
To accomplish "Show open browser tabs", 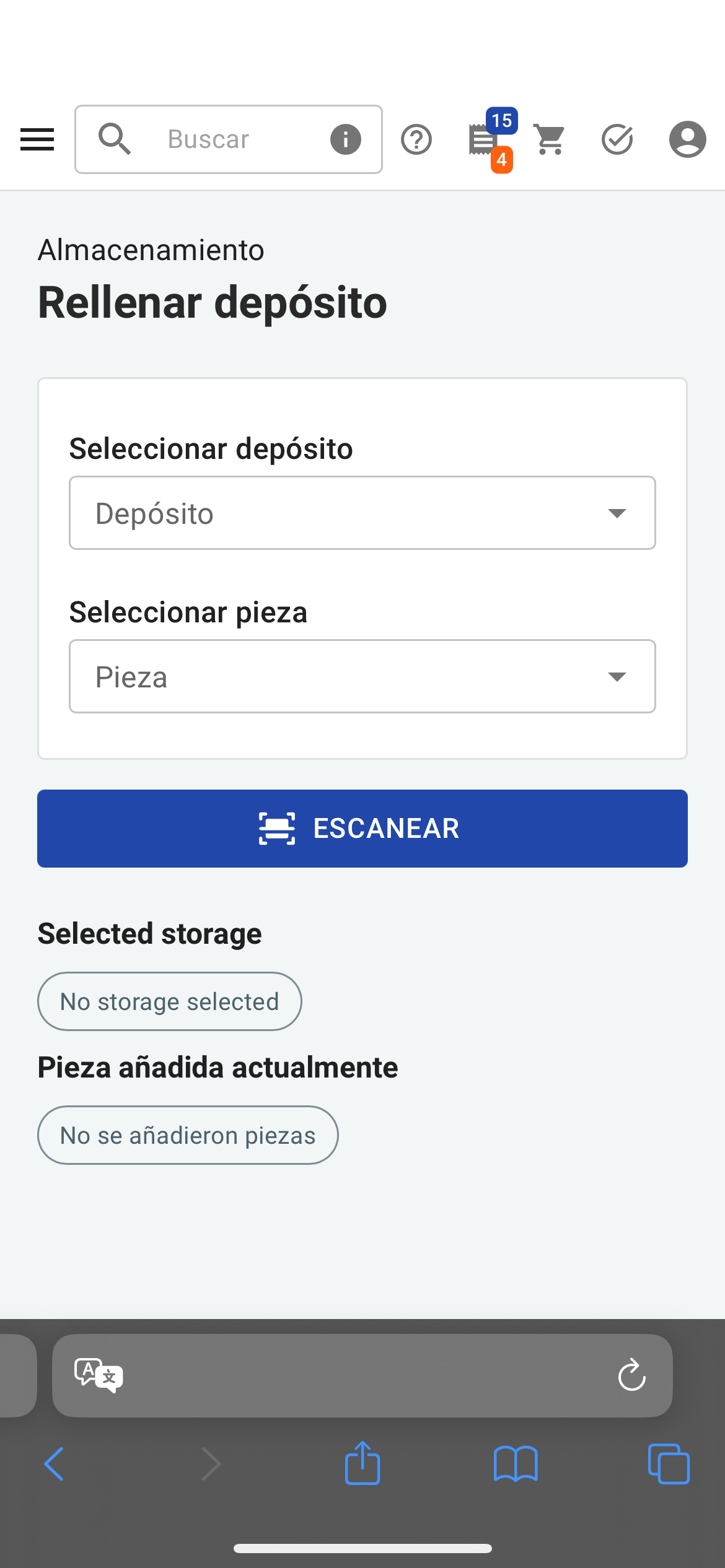I will pyautogui.click(x=669, y=1464).
